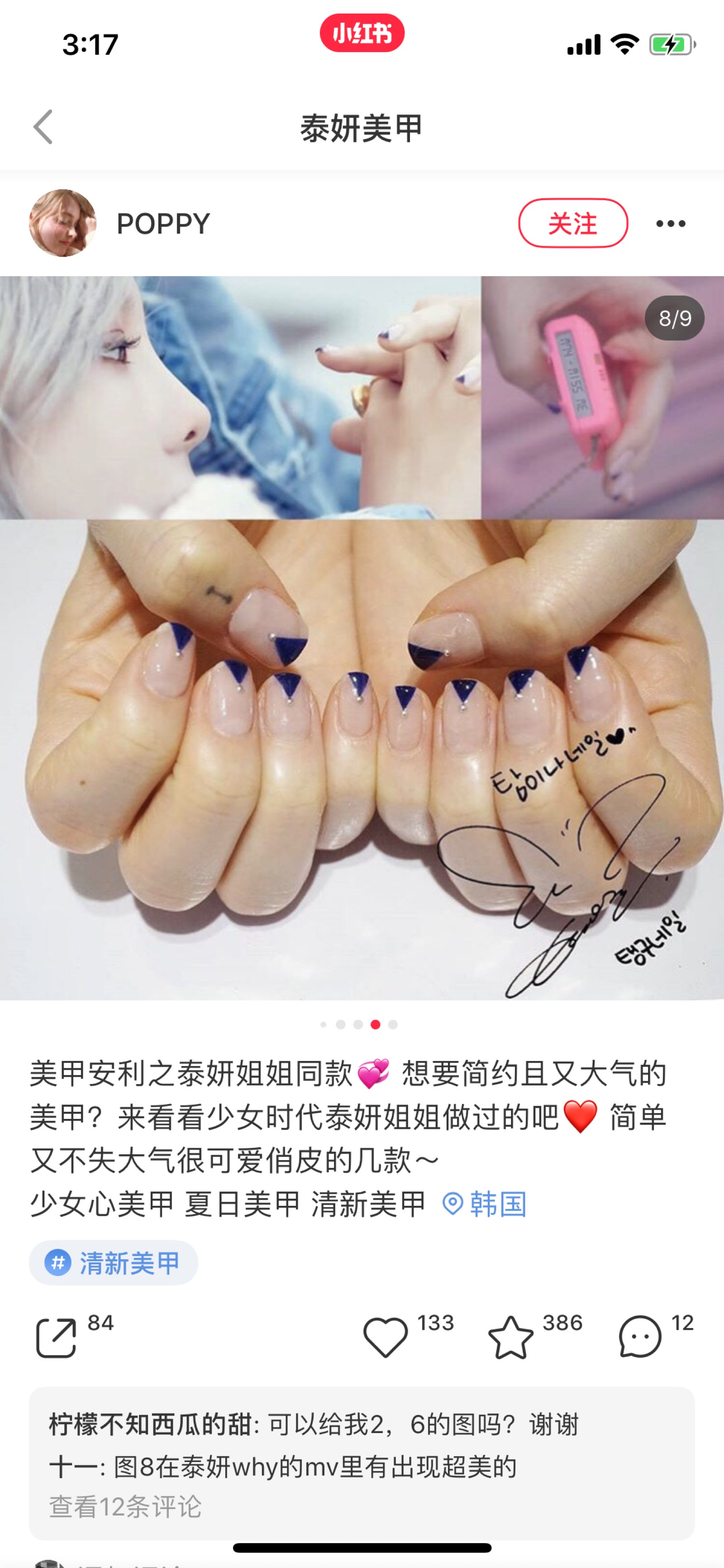
Task: Save this post with the star
Action: pos(510,1337)
